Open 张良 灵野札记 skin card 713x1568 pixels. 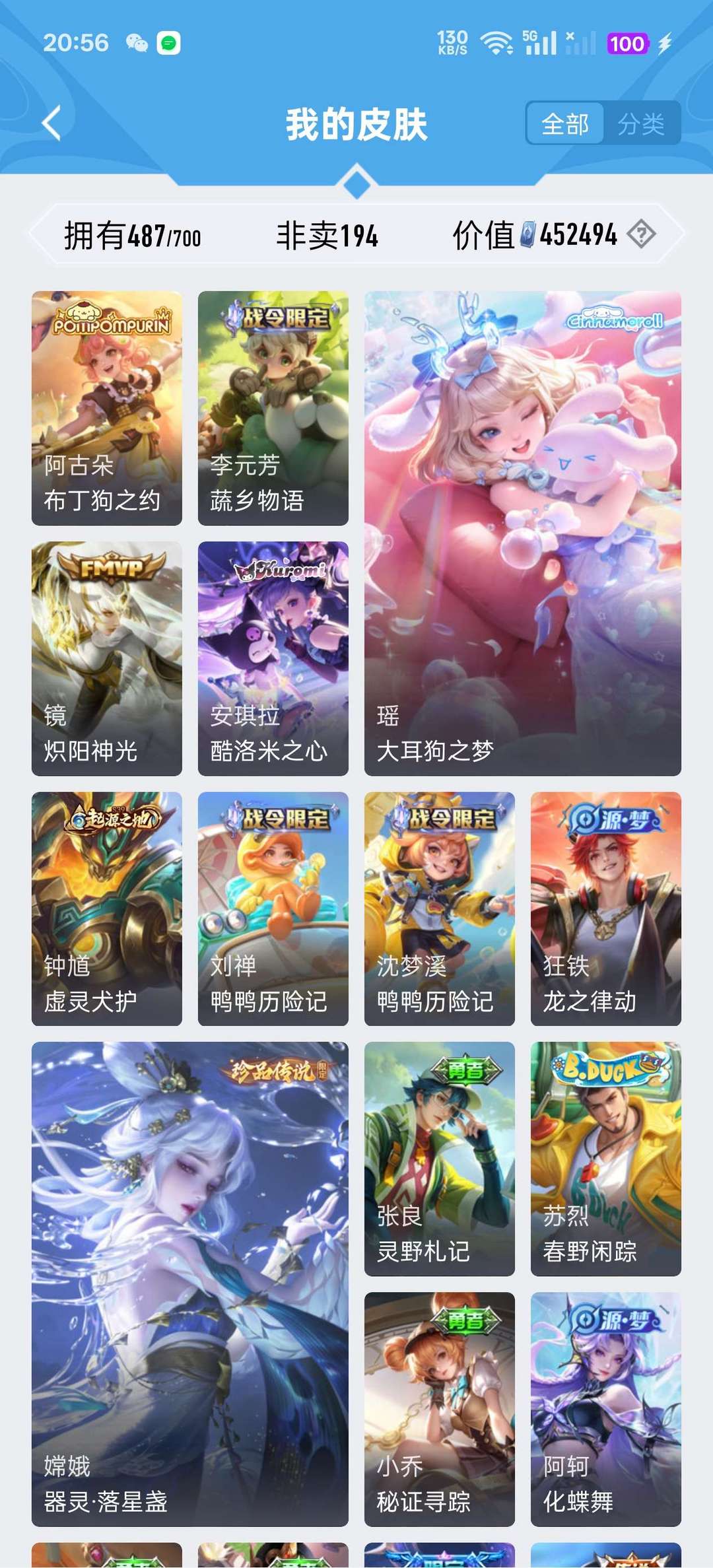click(440, 1159)
